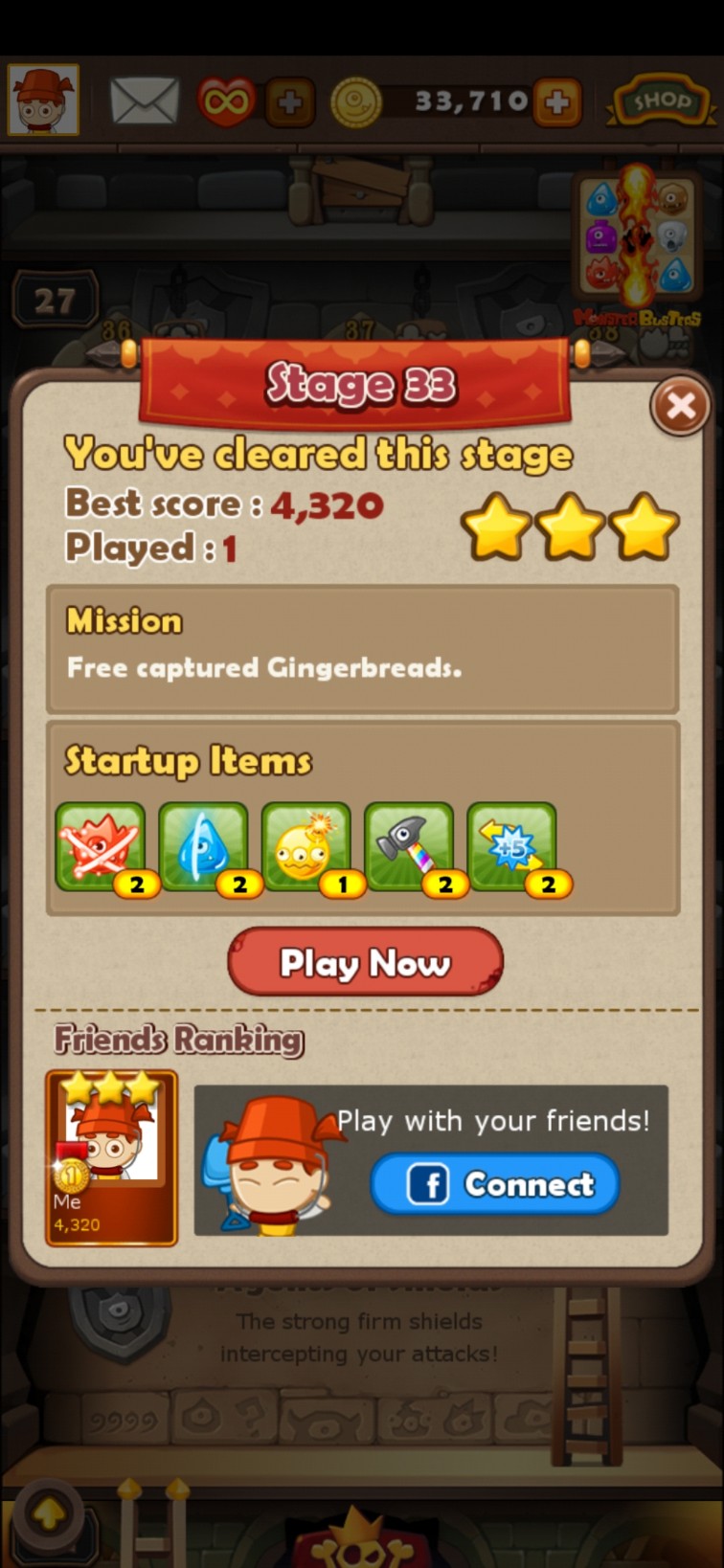Select the rainbow hammer startup item
The height and width of the screenshot is (1568, 724).
coord(409,847)
